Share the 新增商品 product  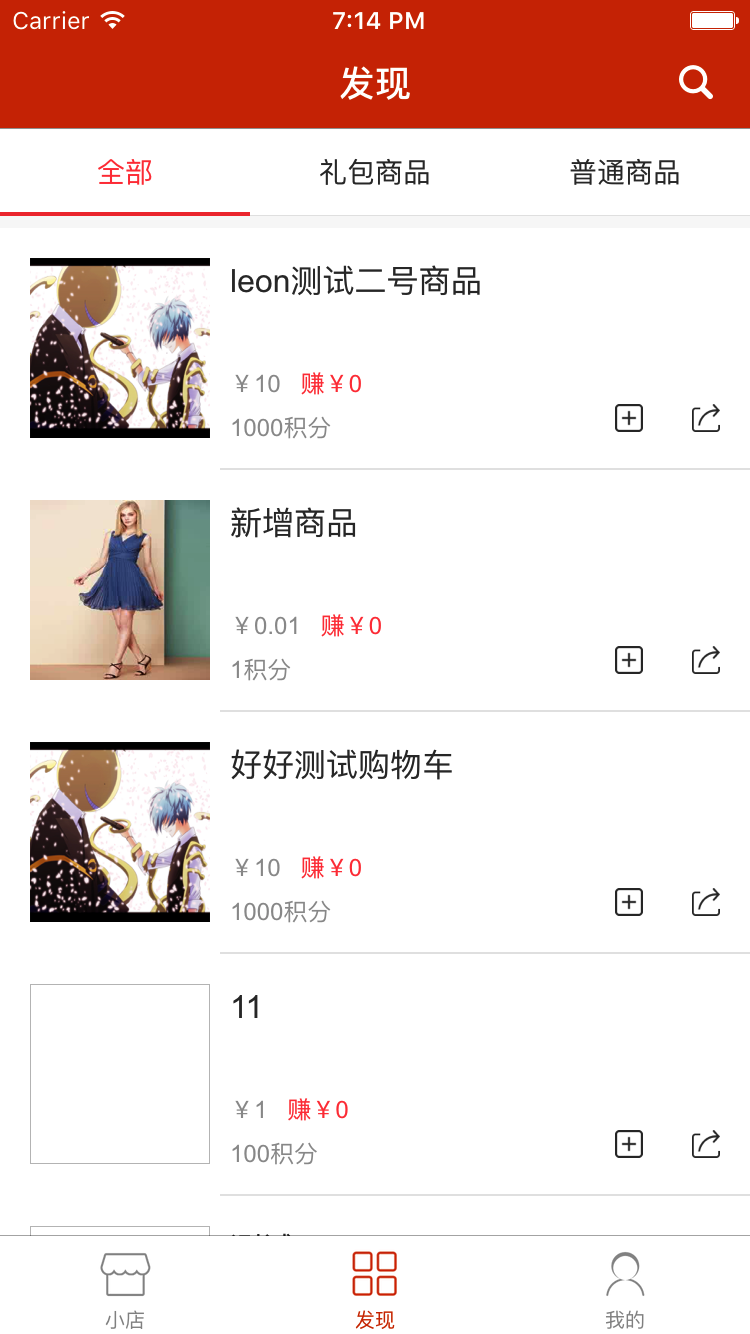click(706, 660)
